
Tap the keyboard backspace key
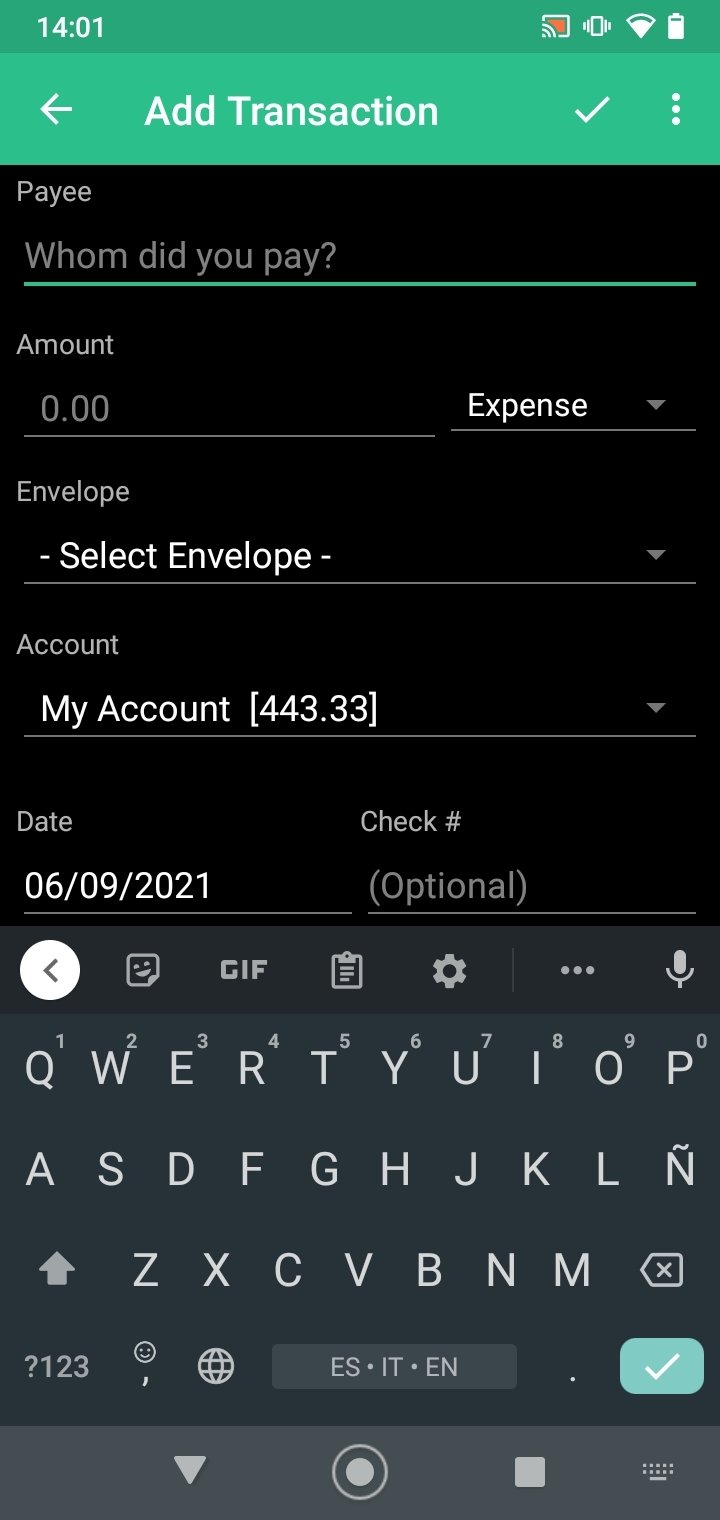click(x=661, y=1270)
